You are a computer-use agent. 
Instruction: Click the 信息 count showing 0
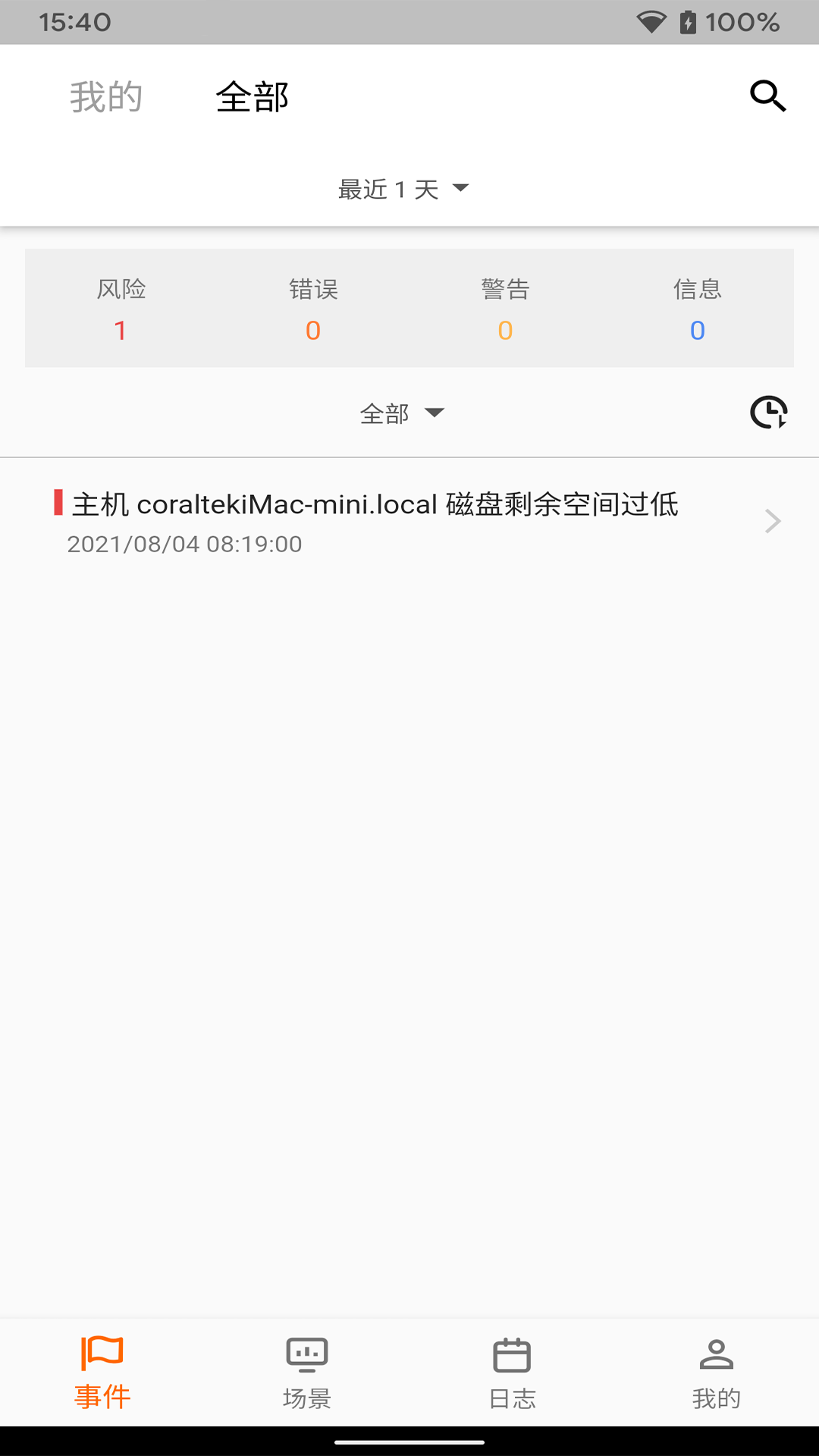697,331
